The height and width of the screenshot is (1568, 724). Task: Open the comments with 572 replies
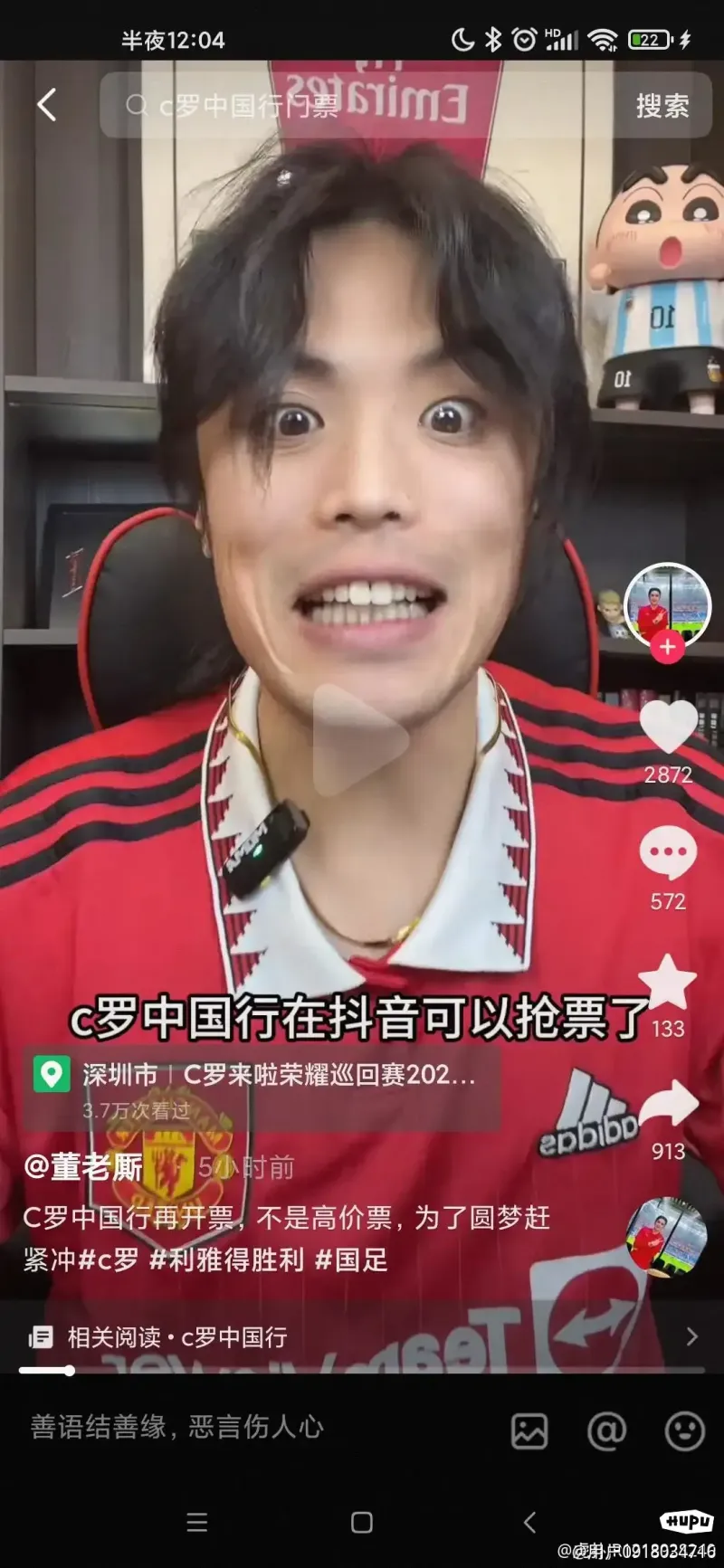click(668, 853)
